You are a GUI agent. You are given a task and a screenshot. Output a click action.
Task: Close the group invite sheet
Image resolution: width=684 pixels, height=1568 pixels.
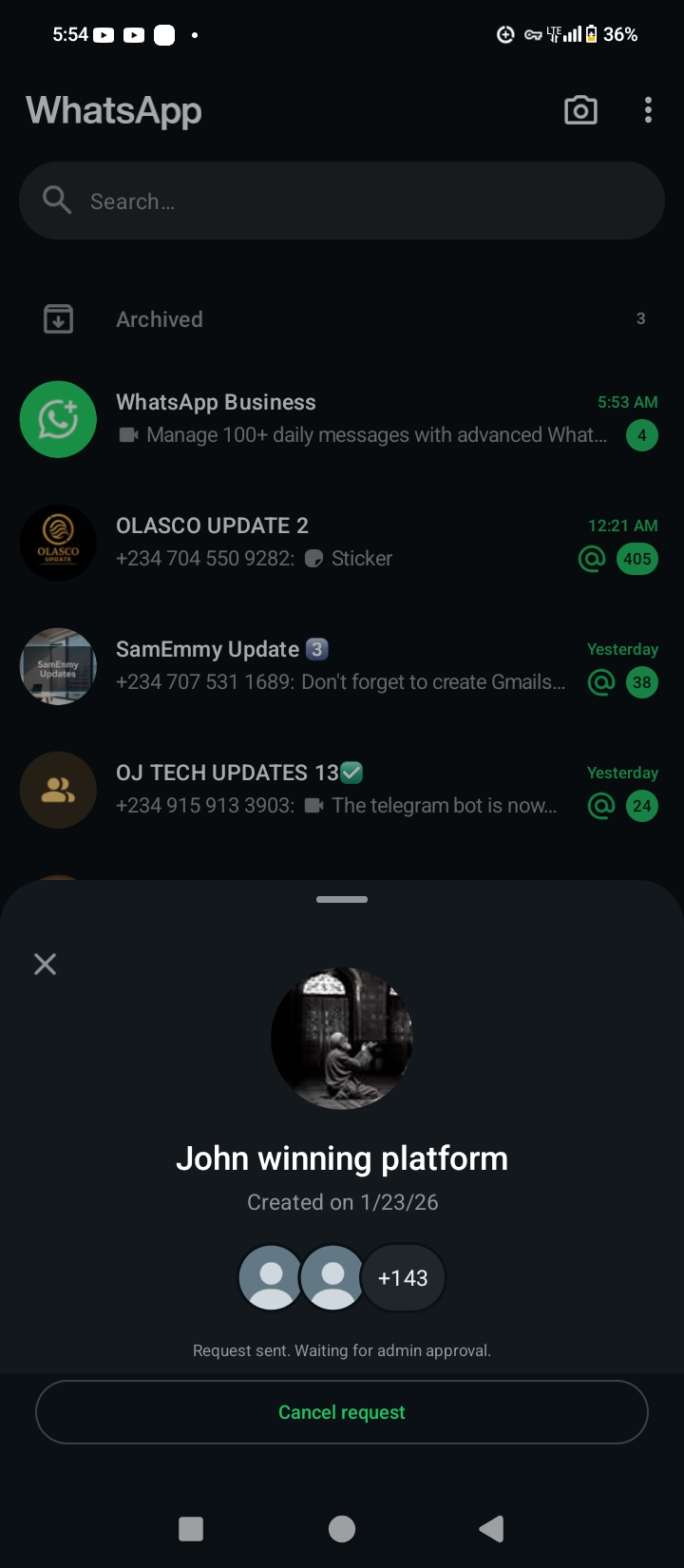click(45, 965)
